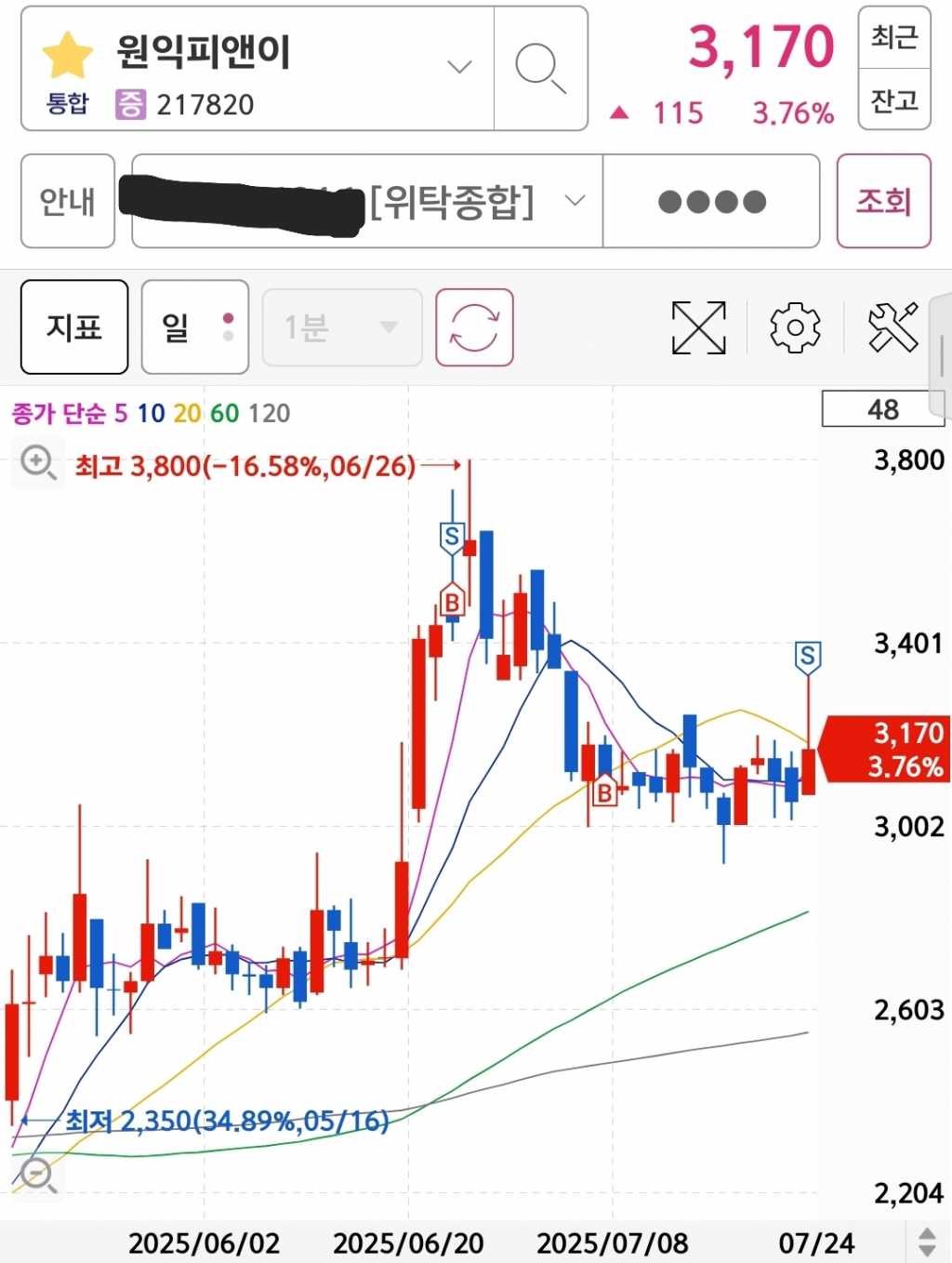Viewport: 952px width, 1263px height.
Task: Open the 잔고 balance button
Action: pos(893,99)
